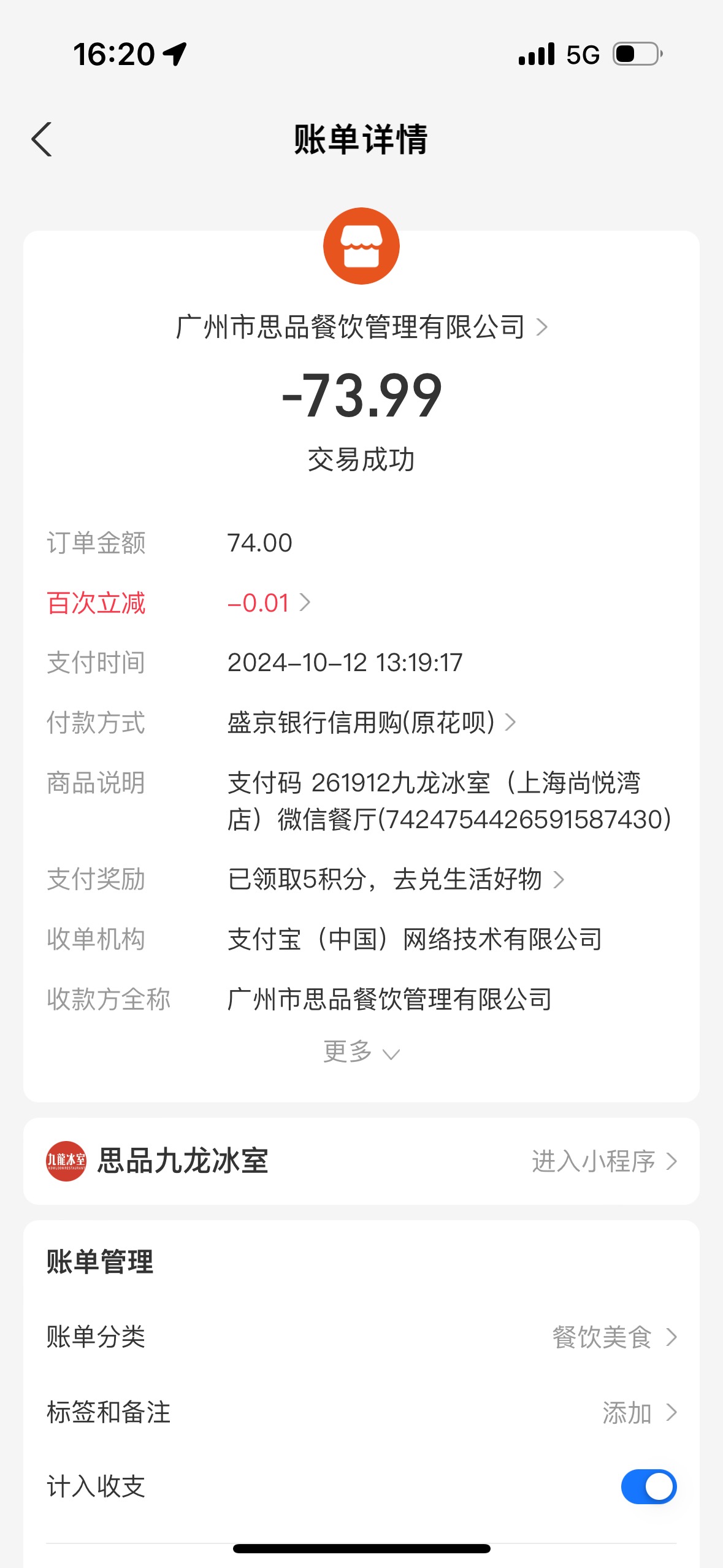Open merchant 广州市思品餐饮管理有限公司 at top
Viewport: 723px width, 1568px height.
(x=361, y=327)
